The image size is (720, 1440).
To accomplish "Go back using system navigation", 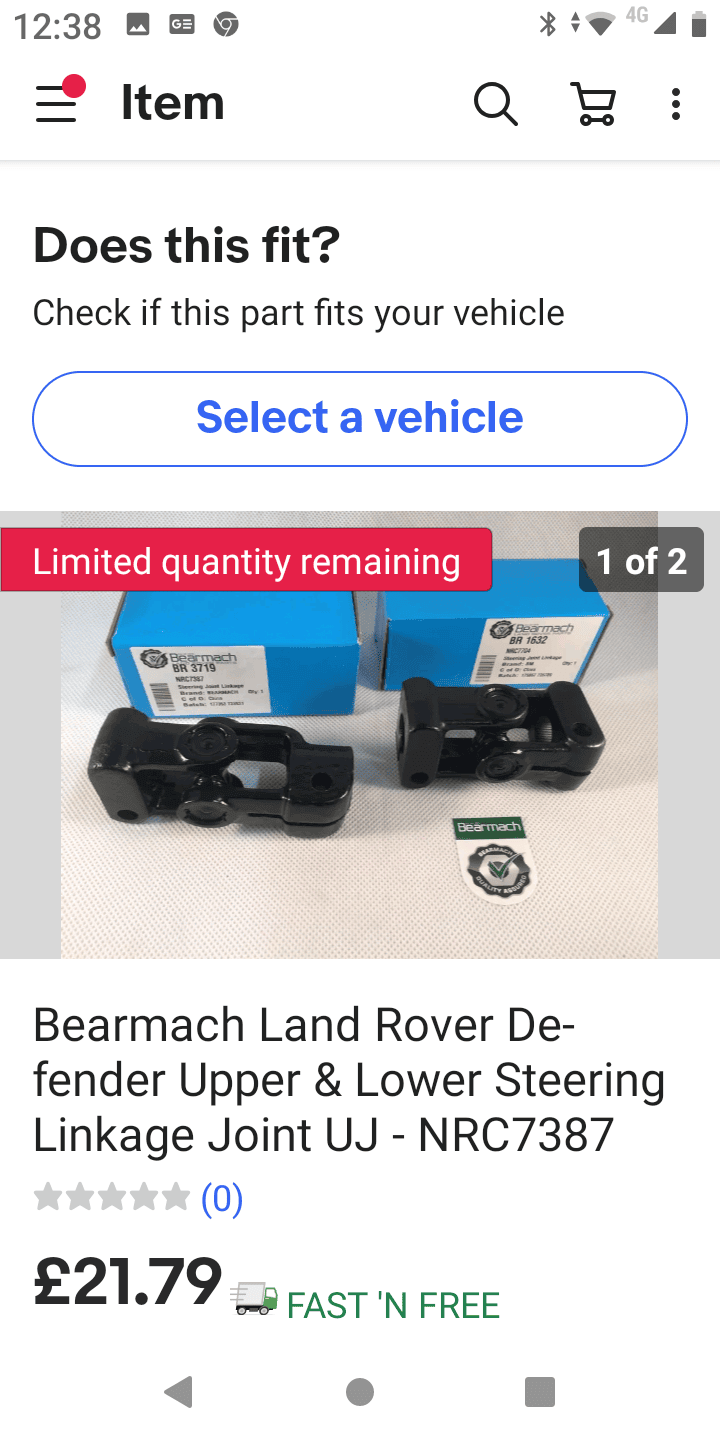I will 179,1391.
